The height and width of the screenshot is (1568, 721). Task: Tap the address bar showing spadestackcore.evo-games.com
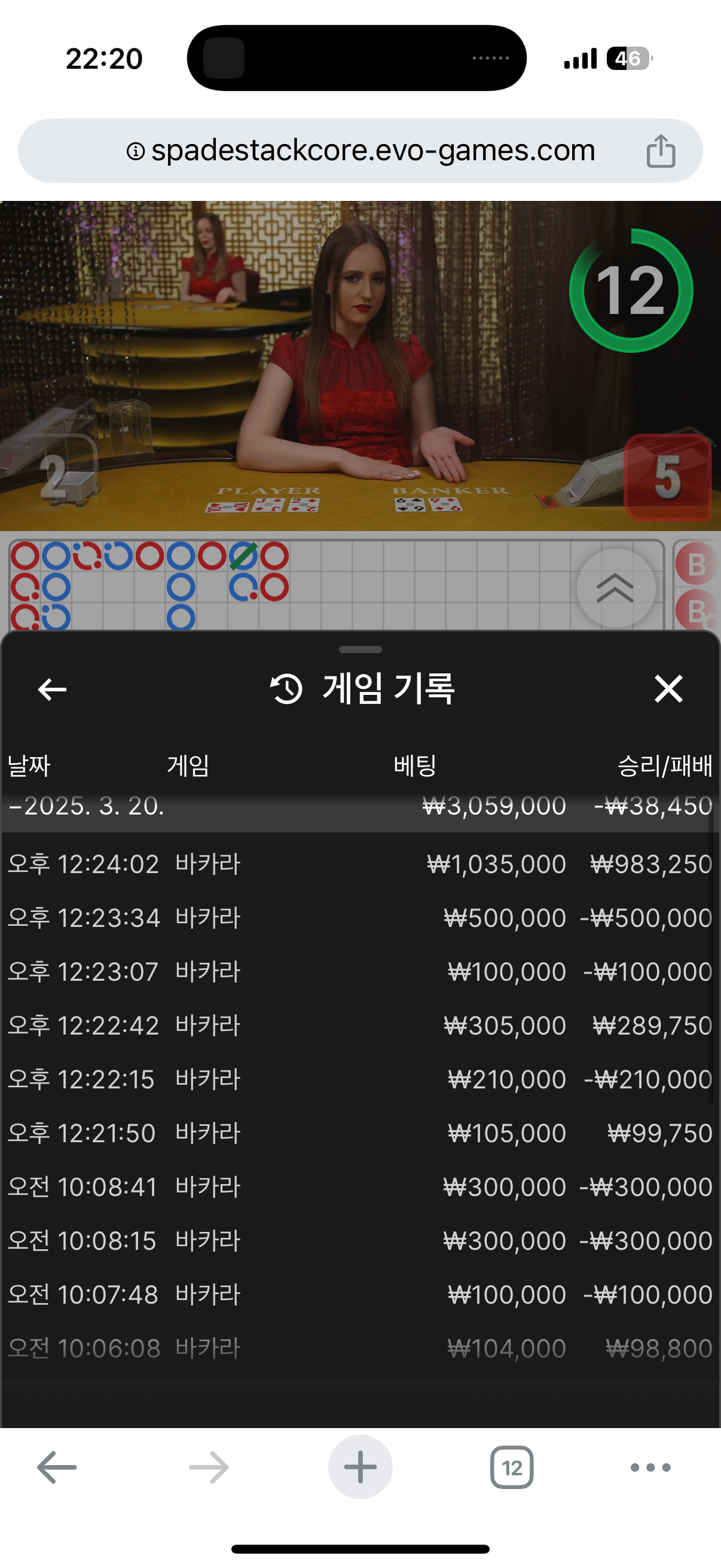pyautogui.click(x=359, y=150)
